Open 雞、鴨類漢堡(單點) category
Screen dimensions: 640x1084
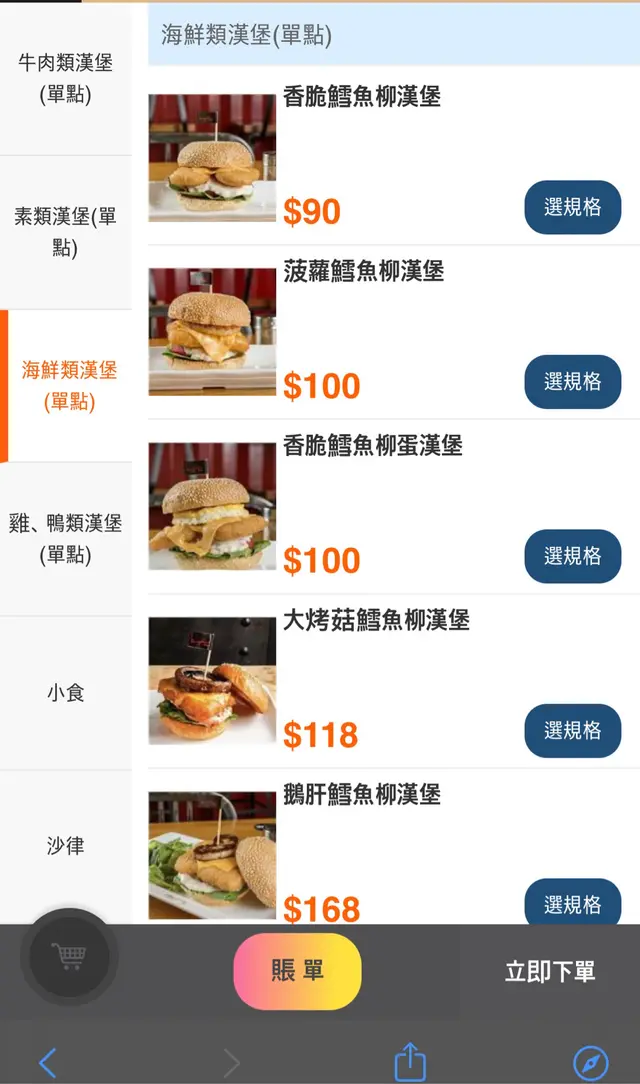pos(65,539)
